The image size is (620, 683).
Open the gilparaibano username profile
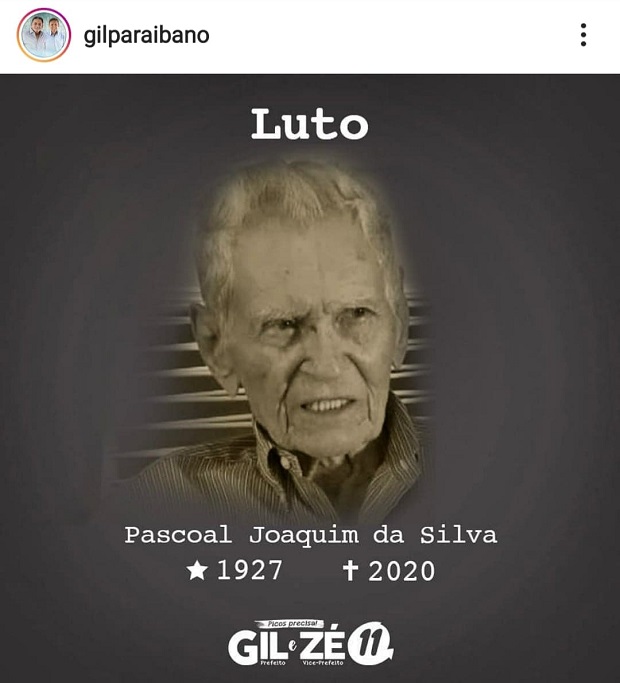click(x=146, y=35)
